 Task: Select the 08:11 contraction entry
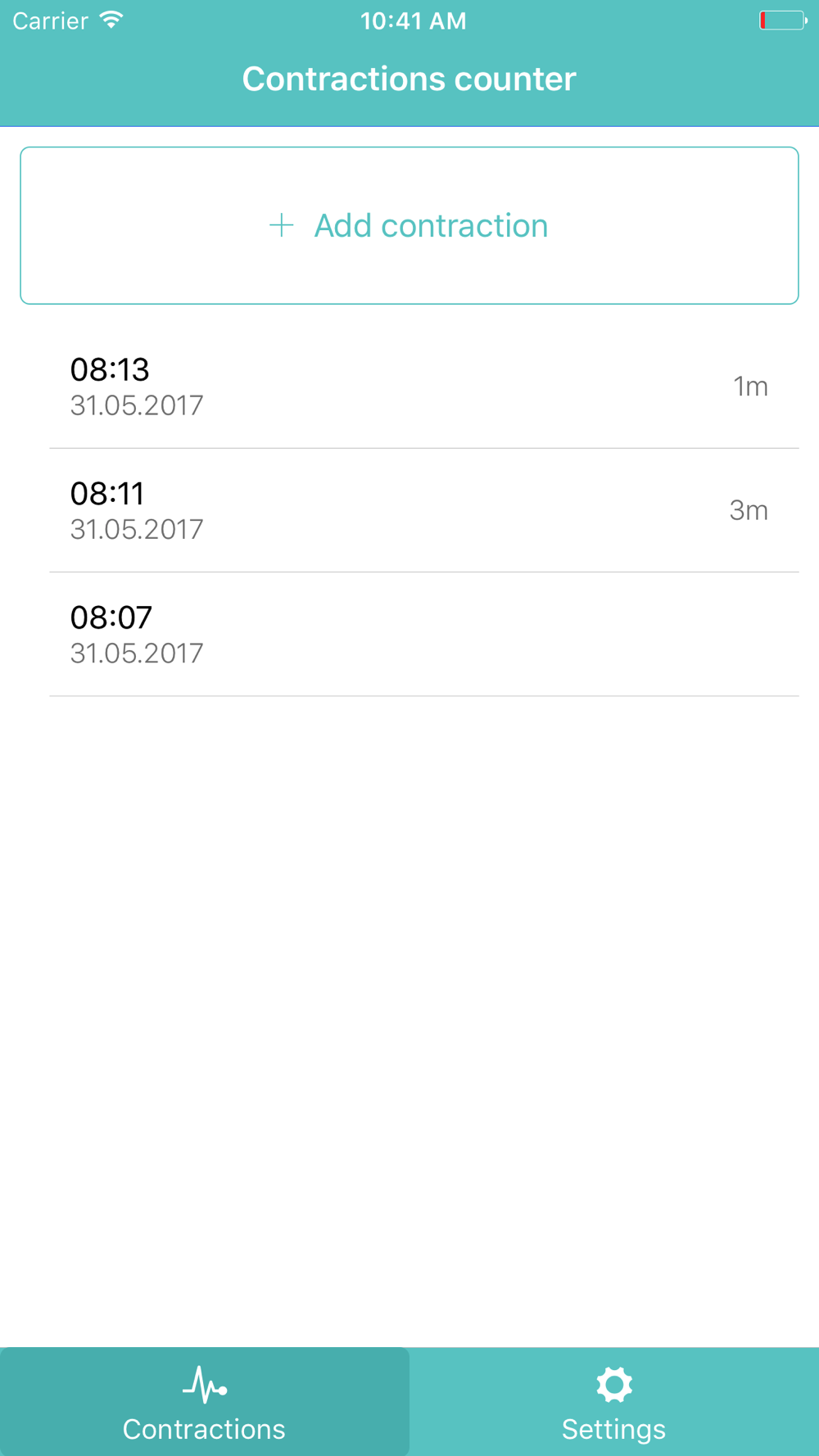pos(409,510)
